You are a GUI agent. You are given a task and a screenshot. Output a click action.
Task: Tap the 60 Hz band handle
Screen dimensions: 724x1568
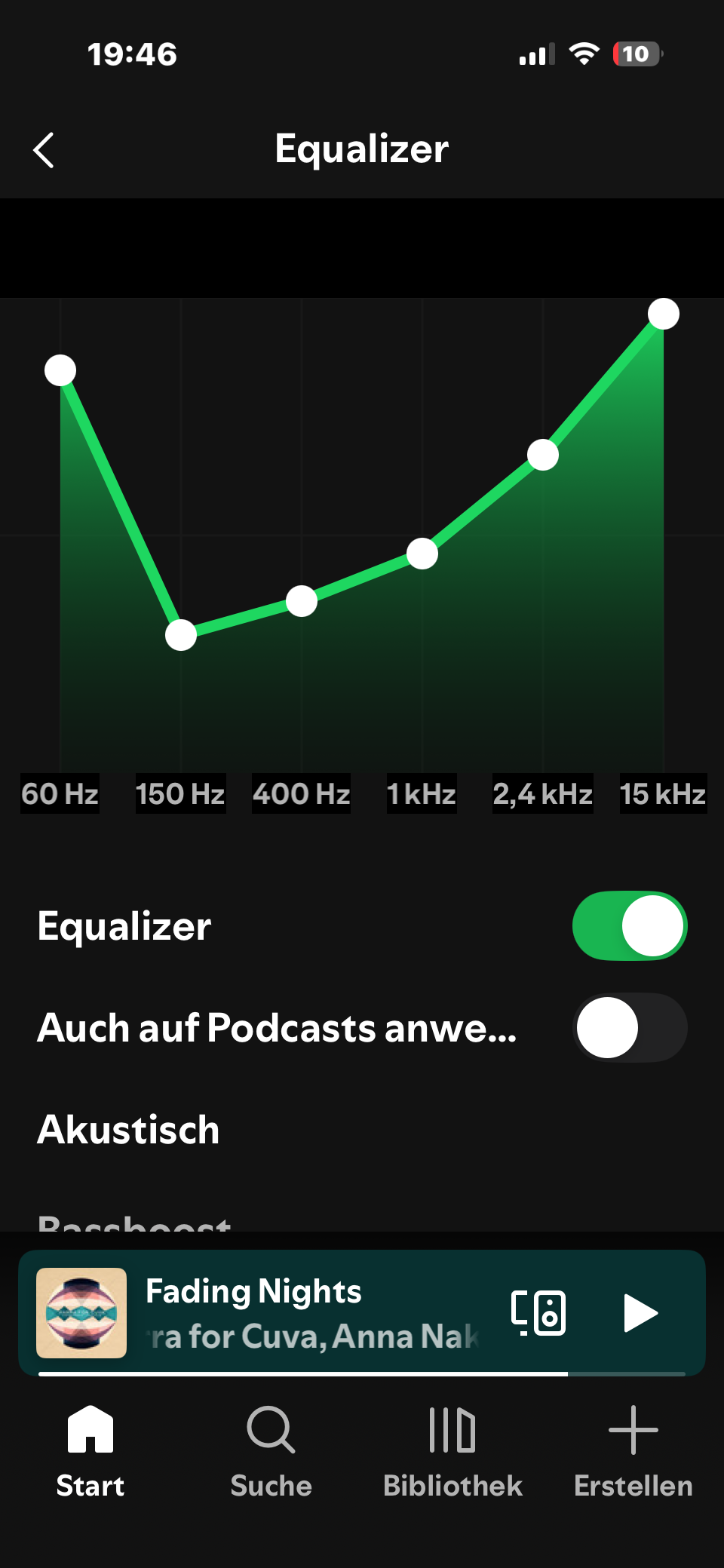pos(60,370)
